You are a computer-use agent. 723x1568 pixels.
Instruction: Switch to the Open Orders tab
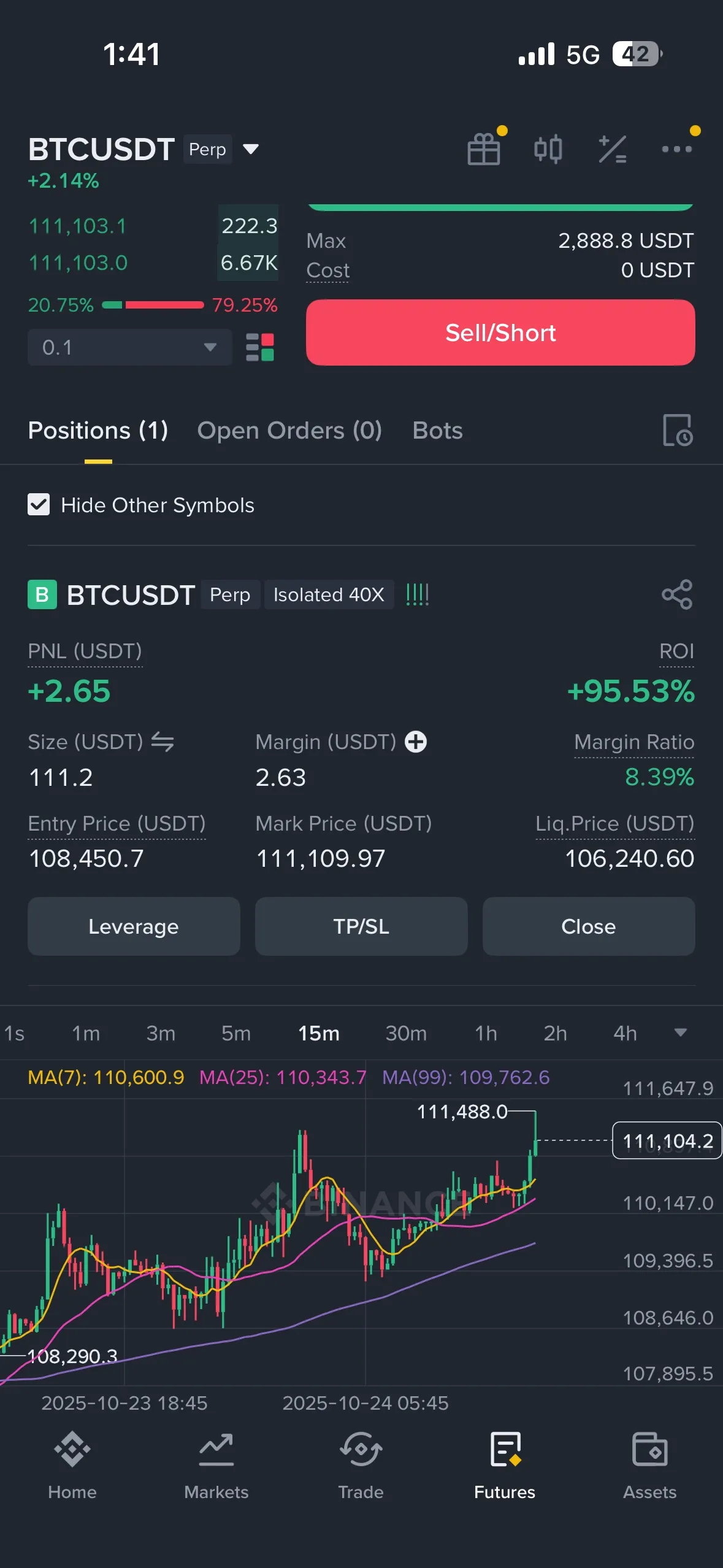[x=289, y=431]
